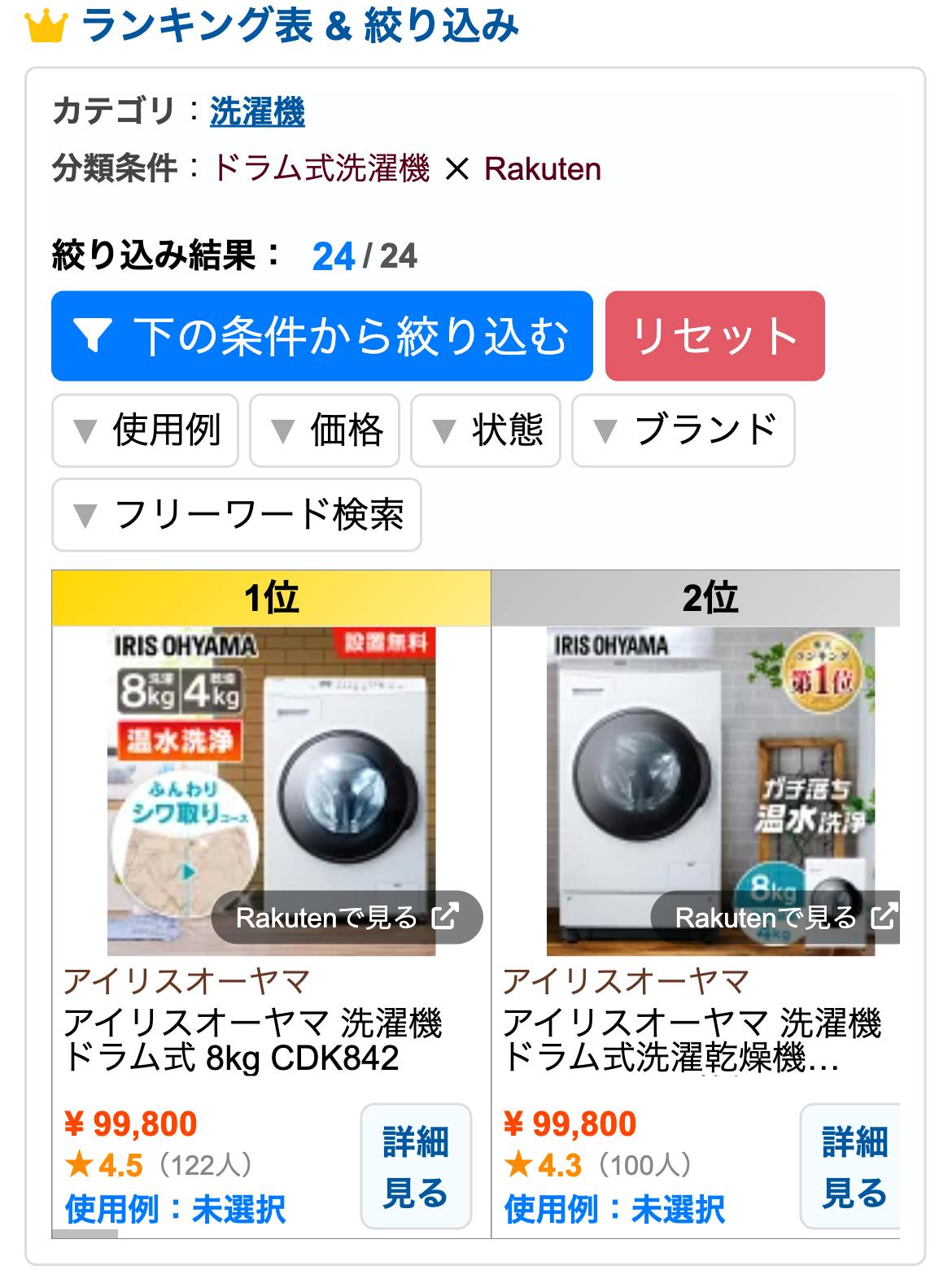Open the 洗濯機 category link
The height and width of the screenshot is (1283, 952).
tap(257, 111)
